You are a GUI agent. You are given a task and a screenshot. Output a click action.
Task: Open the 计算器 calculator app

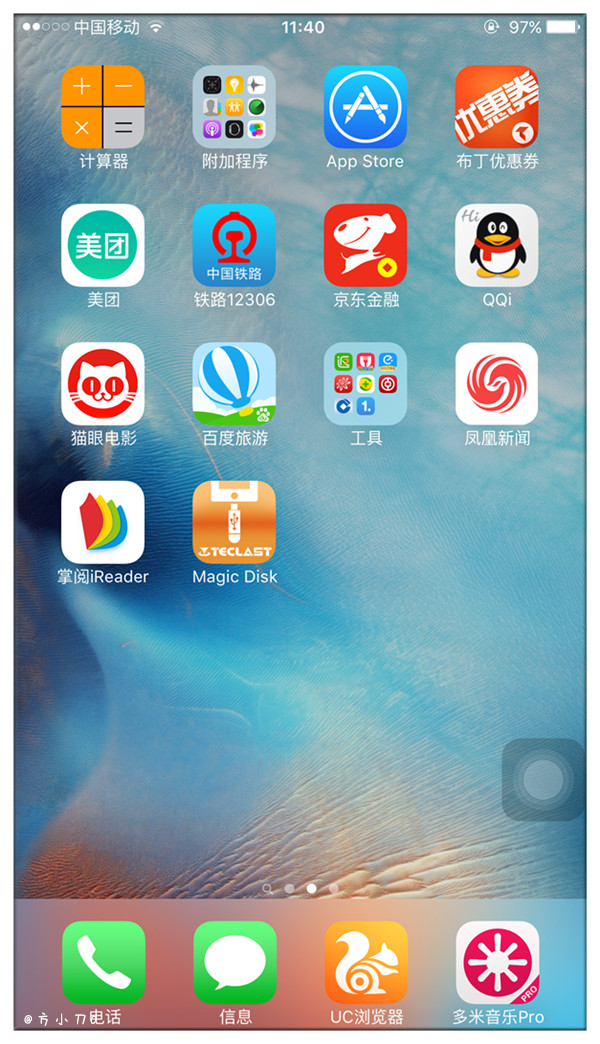click(103, 107)
